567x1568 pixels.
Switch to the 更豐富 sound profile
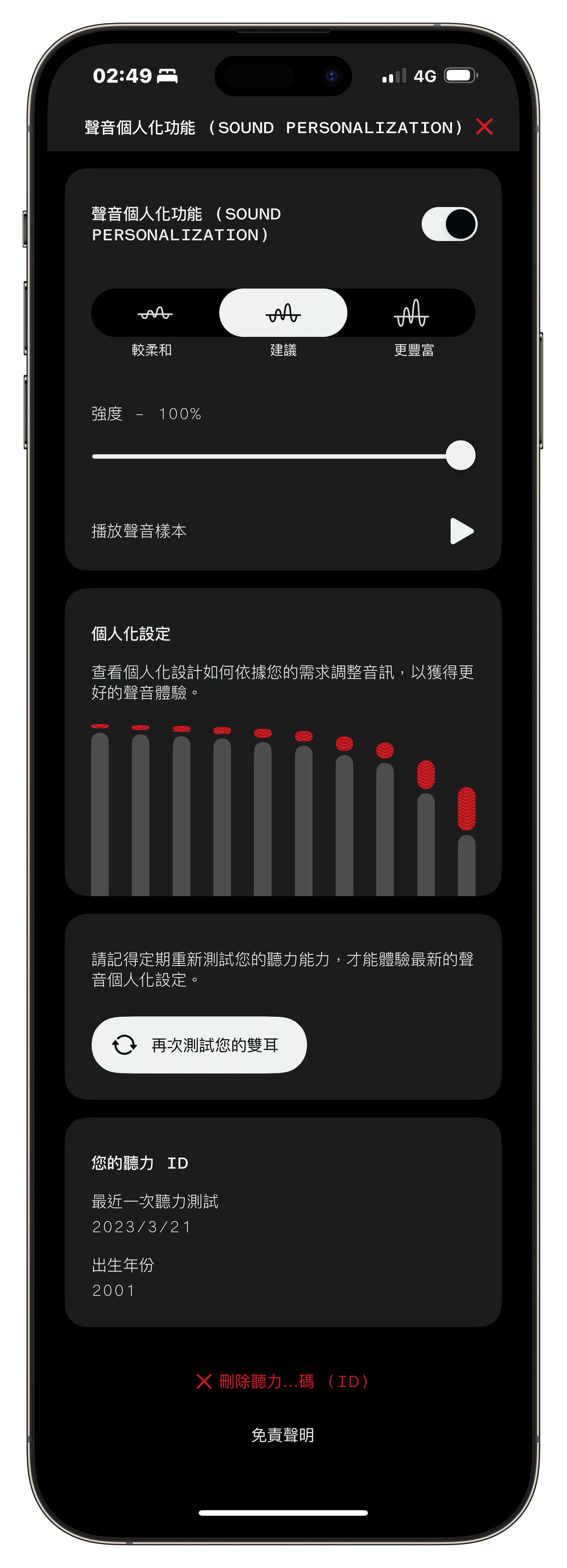(412, 313)
